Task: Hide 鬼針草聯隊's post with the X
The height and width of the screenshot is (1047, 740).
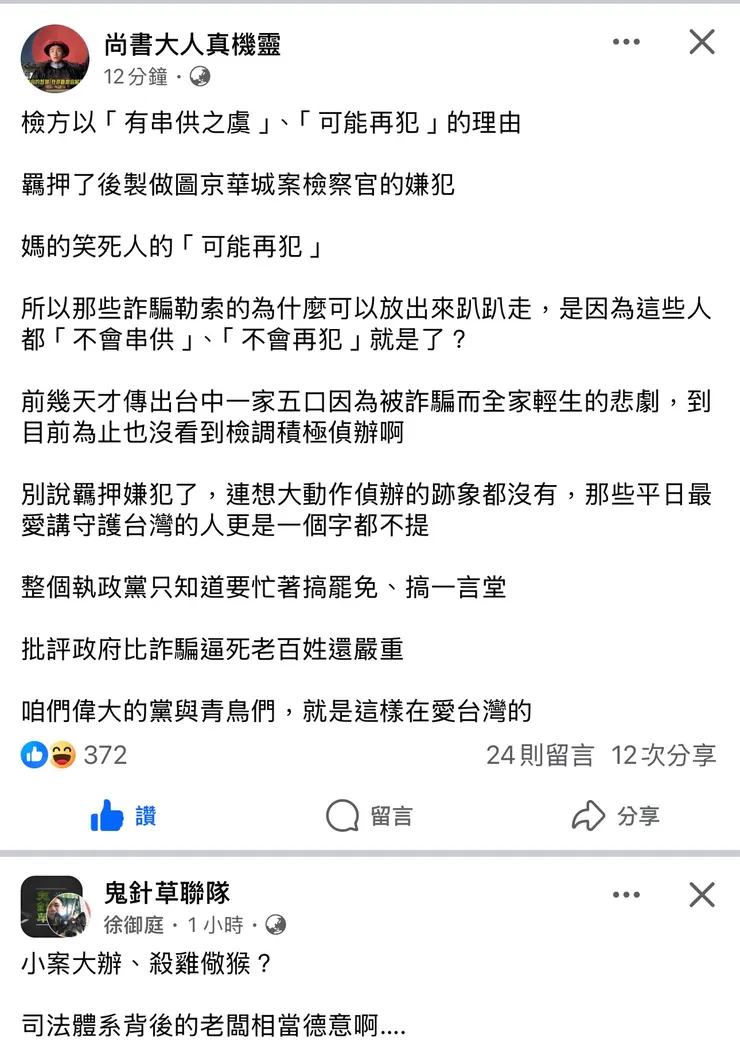Action: [x=701, y=896]
